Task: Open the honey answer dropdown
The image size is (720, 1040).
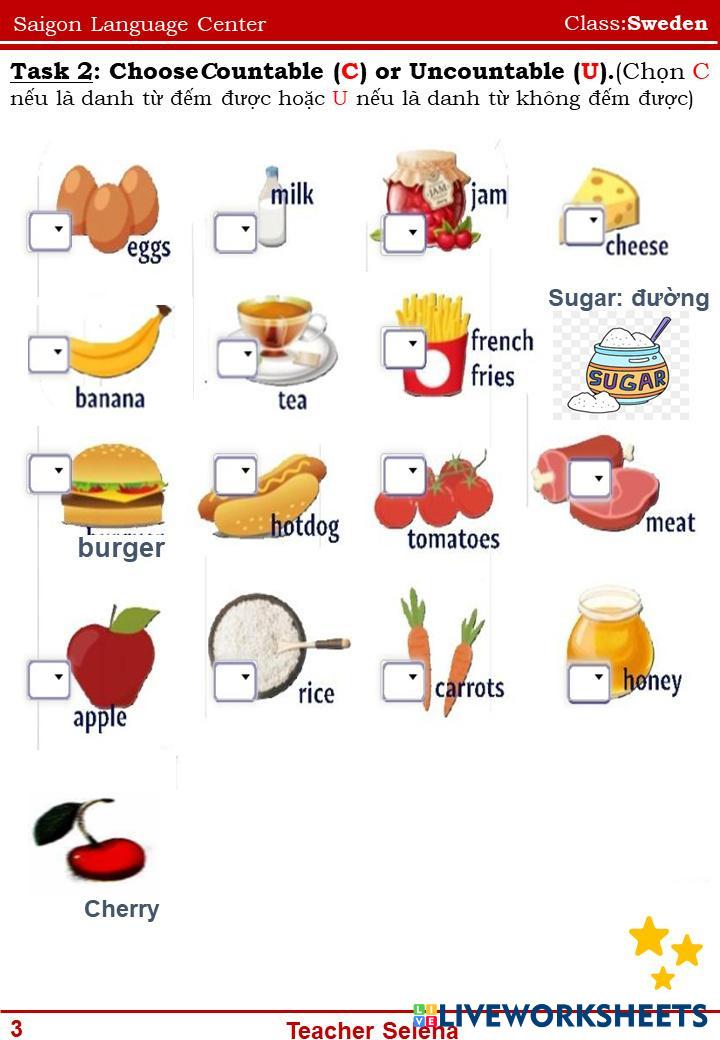Action: point(589,682)
